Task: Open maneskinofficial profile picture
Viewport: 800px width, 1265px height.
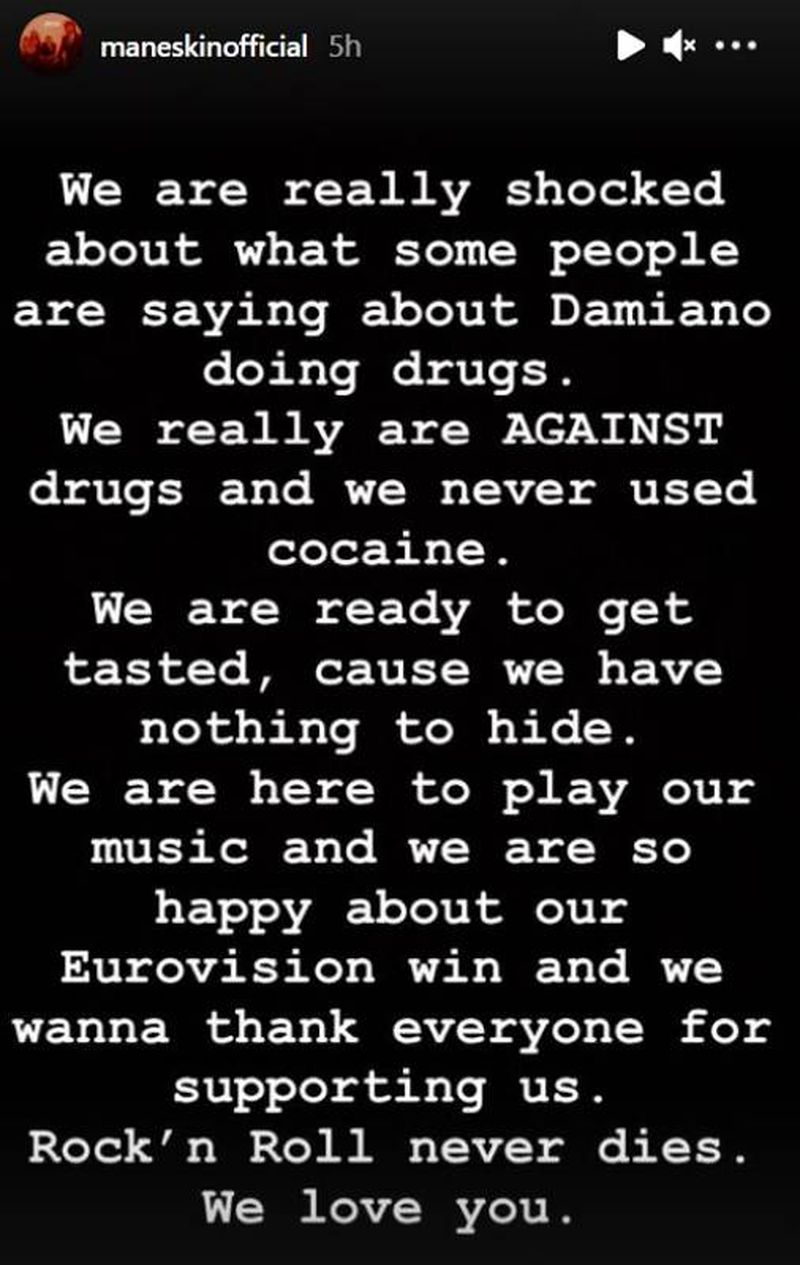Action: [x=48, y=45]
